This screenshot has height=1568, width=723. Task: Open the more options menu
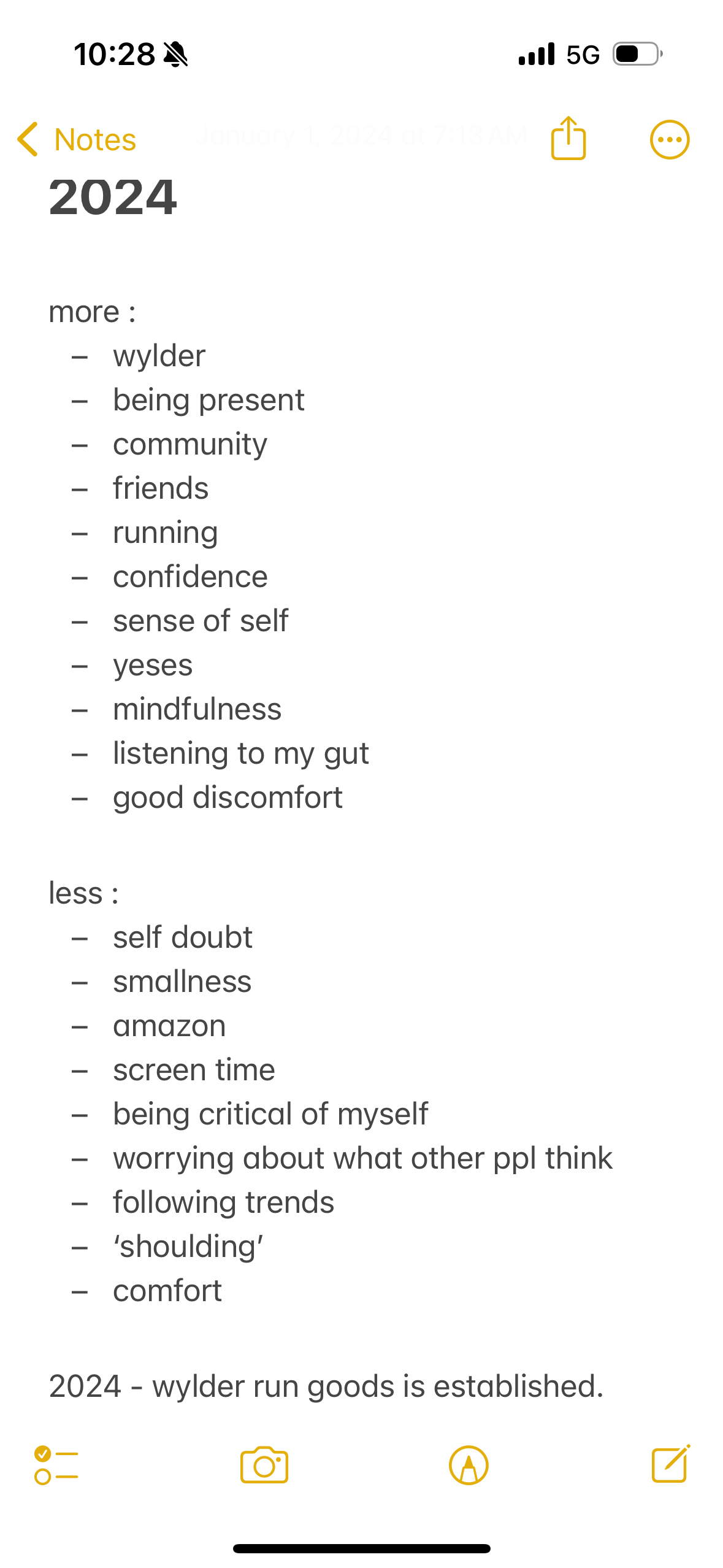coord(670,139)
